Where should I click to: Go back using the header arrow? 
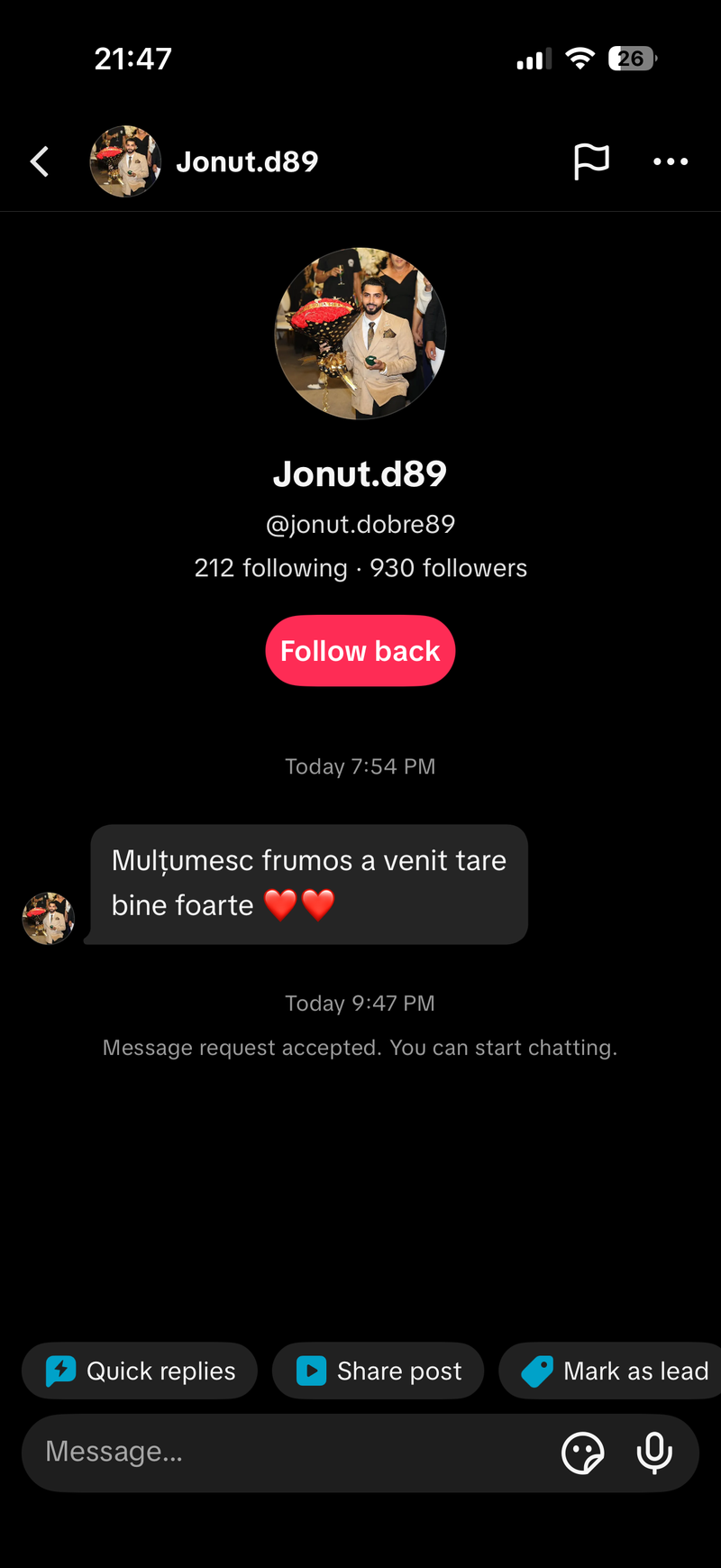(x=40, y=162)
